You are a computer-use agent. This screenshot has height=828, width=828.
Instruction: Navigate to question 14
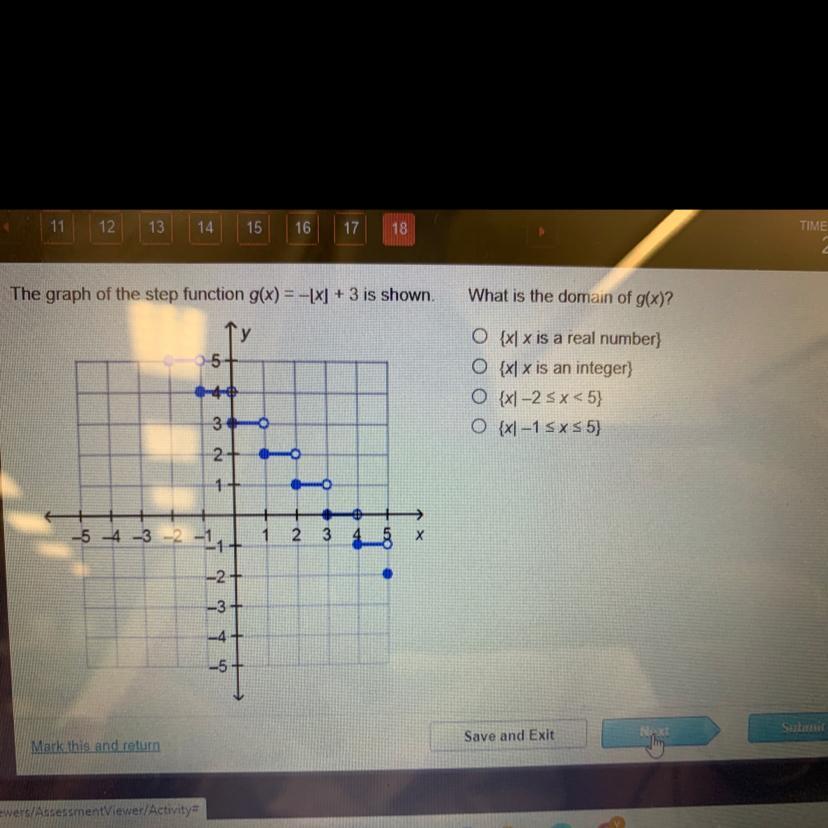[x=205, y=227]
